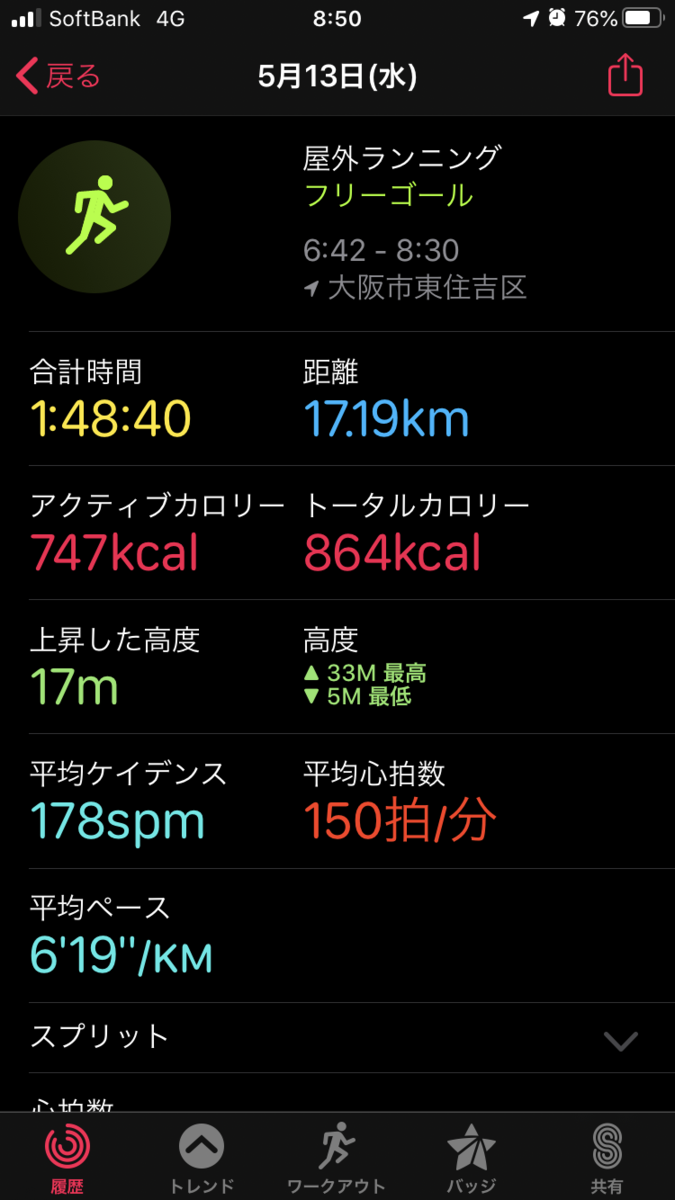Viewport: 675px width, 1200px height.
Task: Share this workout summary
Action: [624, 75]
